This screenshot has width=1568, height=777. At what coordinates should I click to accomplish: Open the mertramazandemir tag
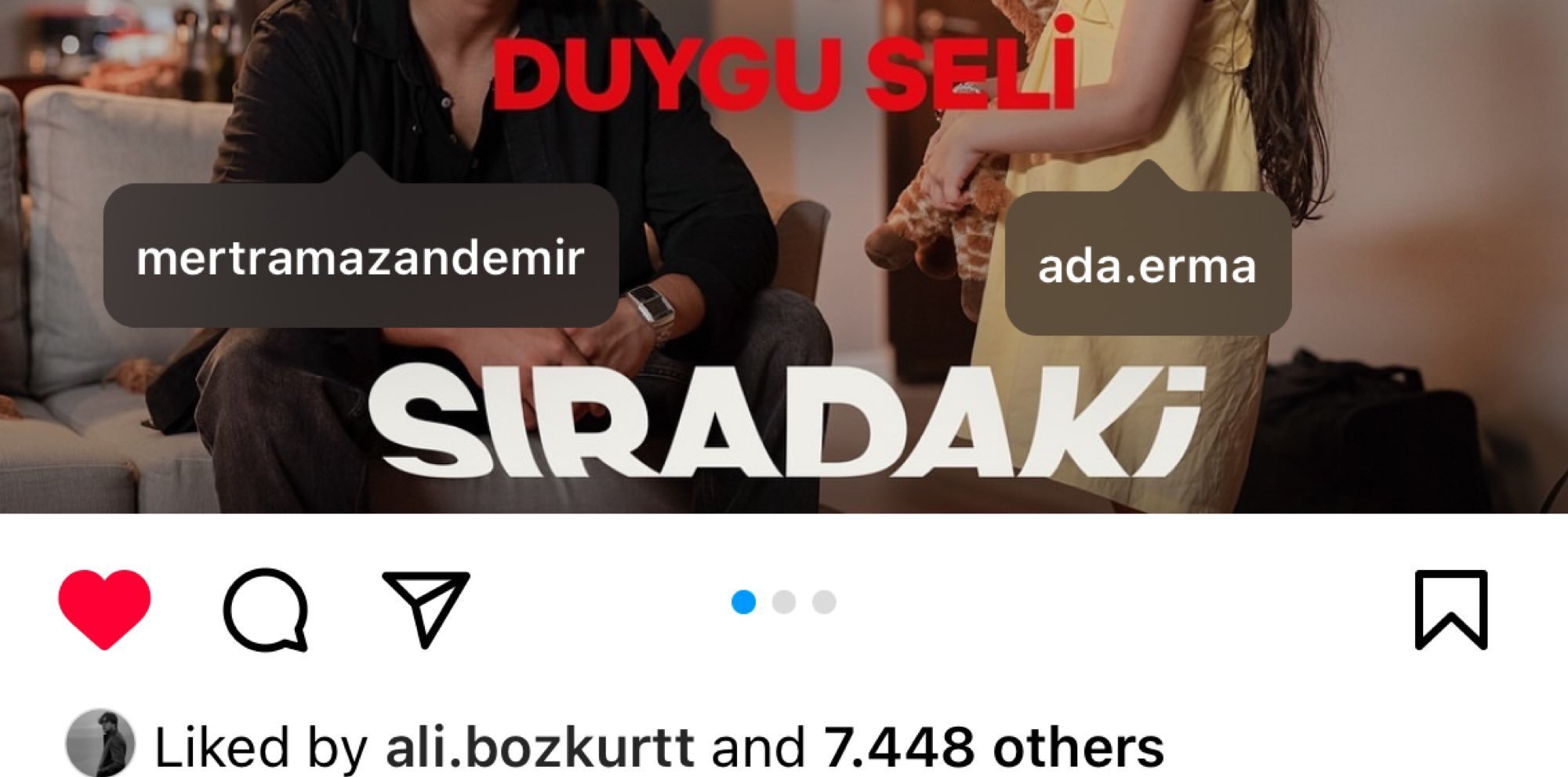361,256
